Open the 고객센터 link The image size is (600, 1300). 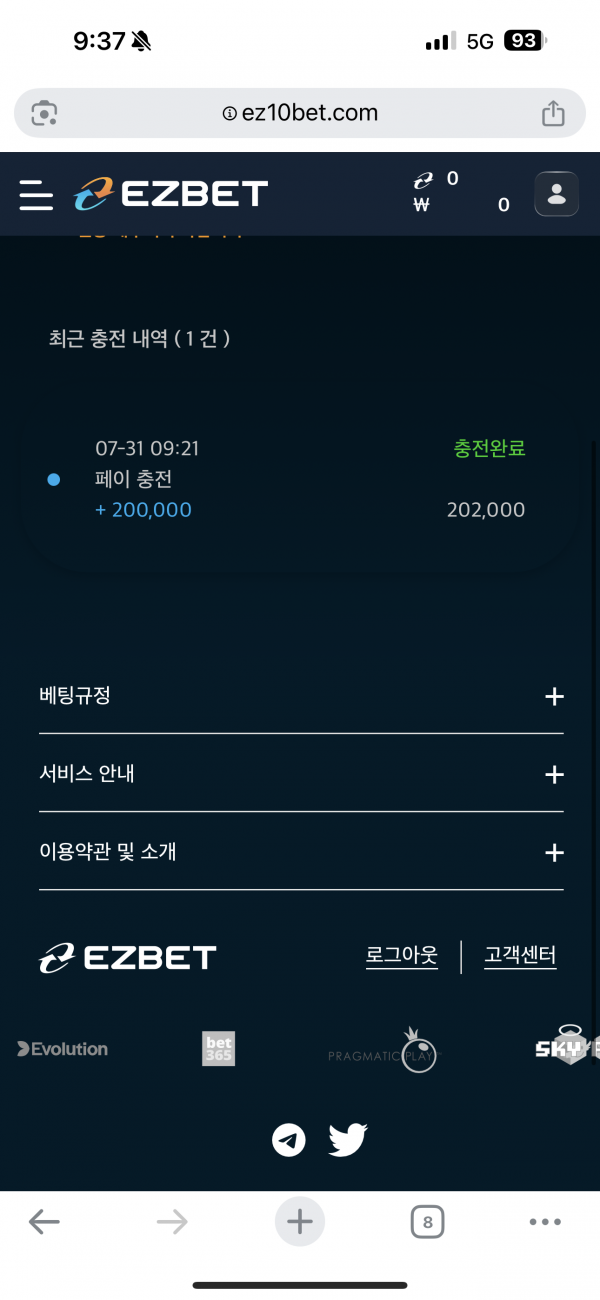(520, 956)
